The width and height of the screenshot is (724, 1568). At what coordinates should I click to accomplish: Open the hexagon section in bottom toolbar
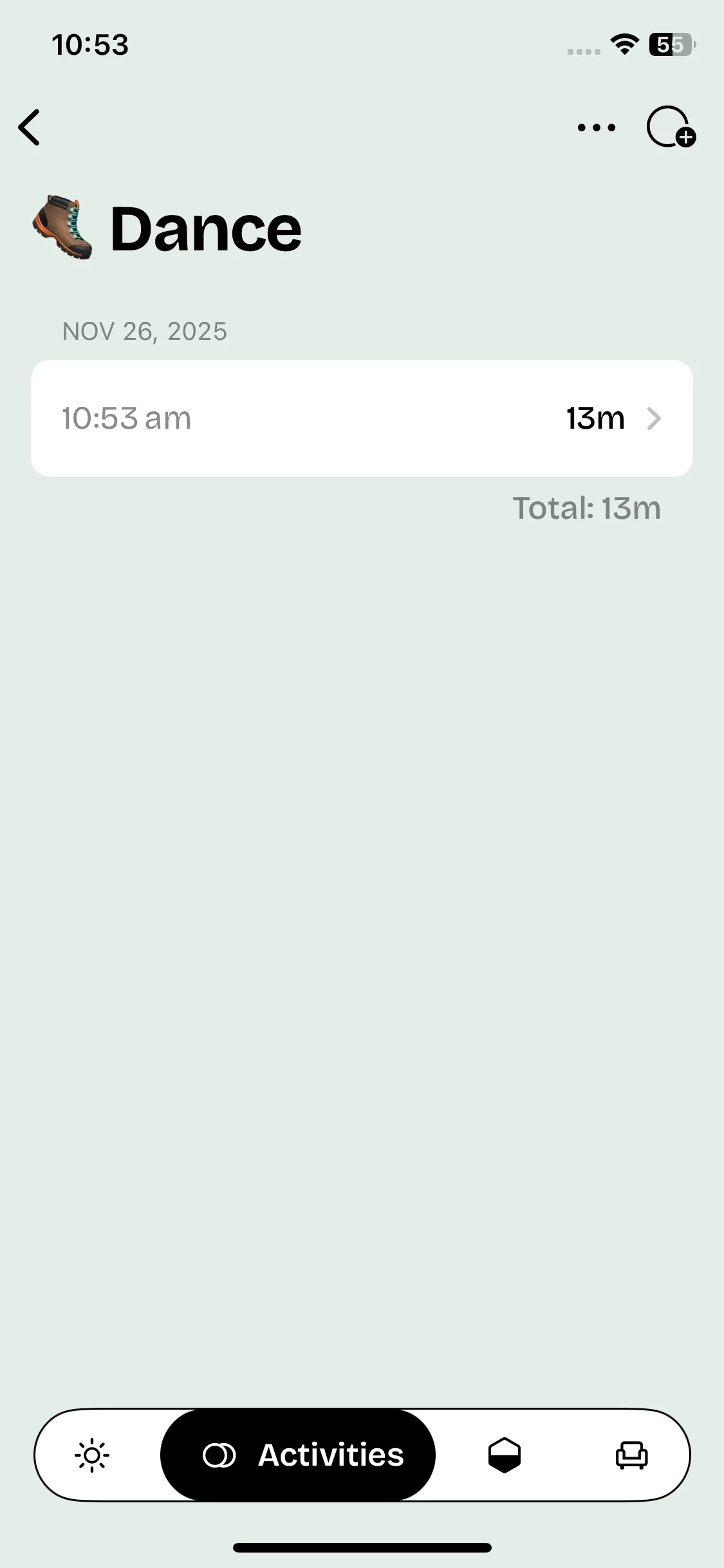[504, 1455]
